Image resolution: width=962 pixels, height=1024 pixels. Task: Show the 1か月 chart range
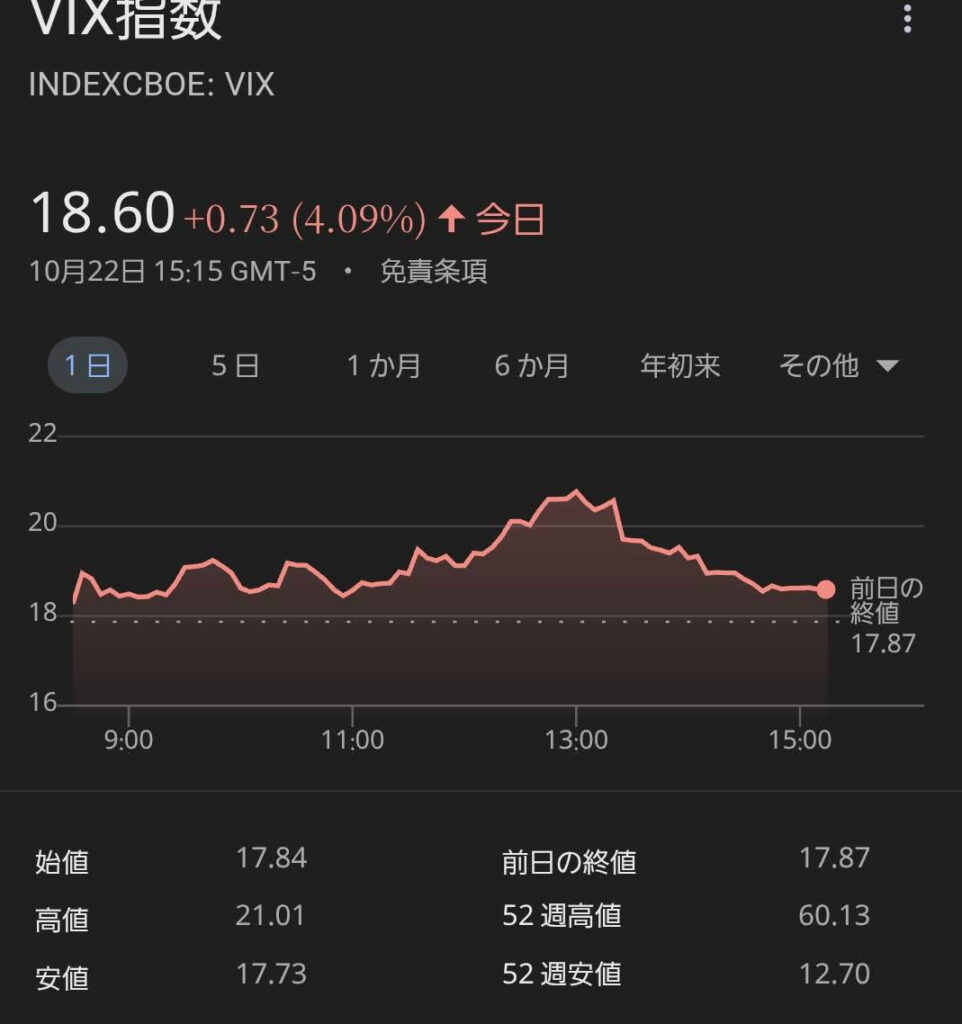(384, 366)
